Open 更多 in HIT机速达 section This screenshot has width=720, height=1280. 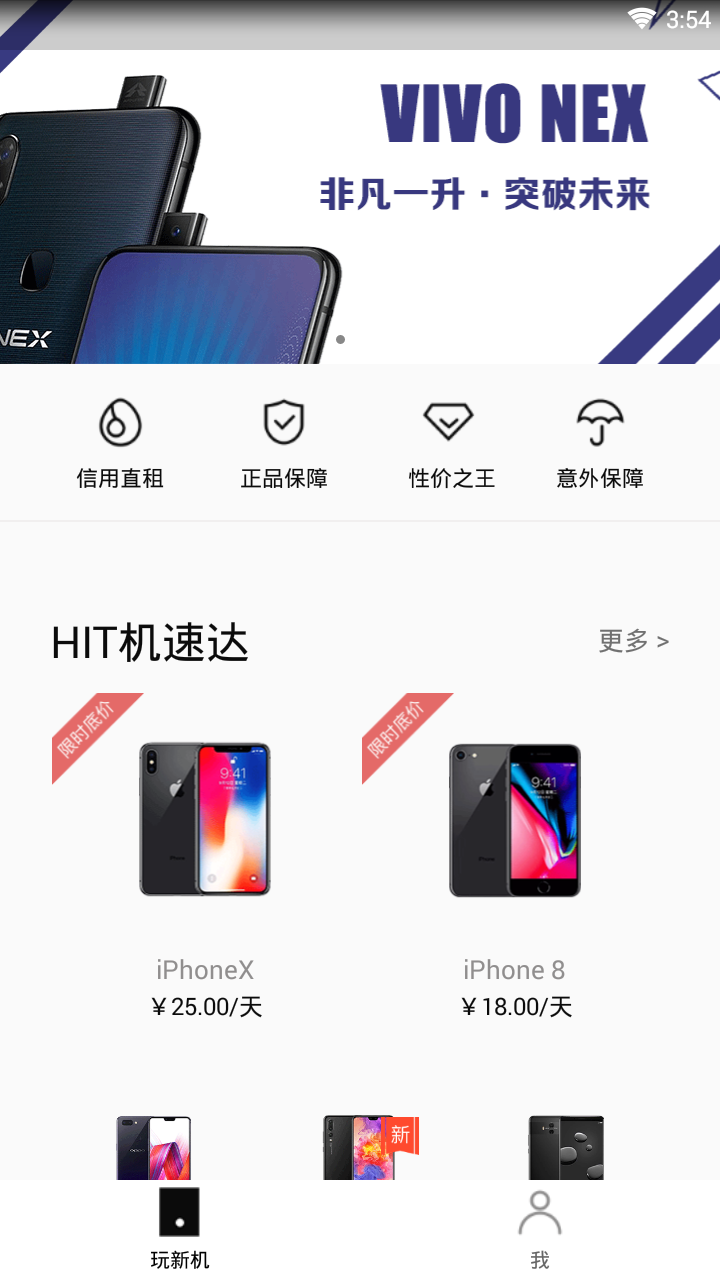633,641
